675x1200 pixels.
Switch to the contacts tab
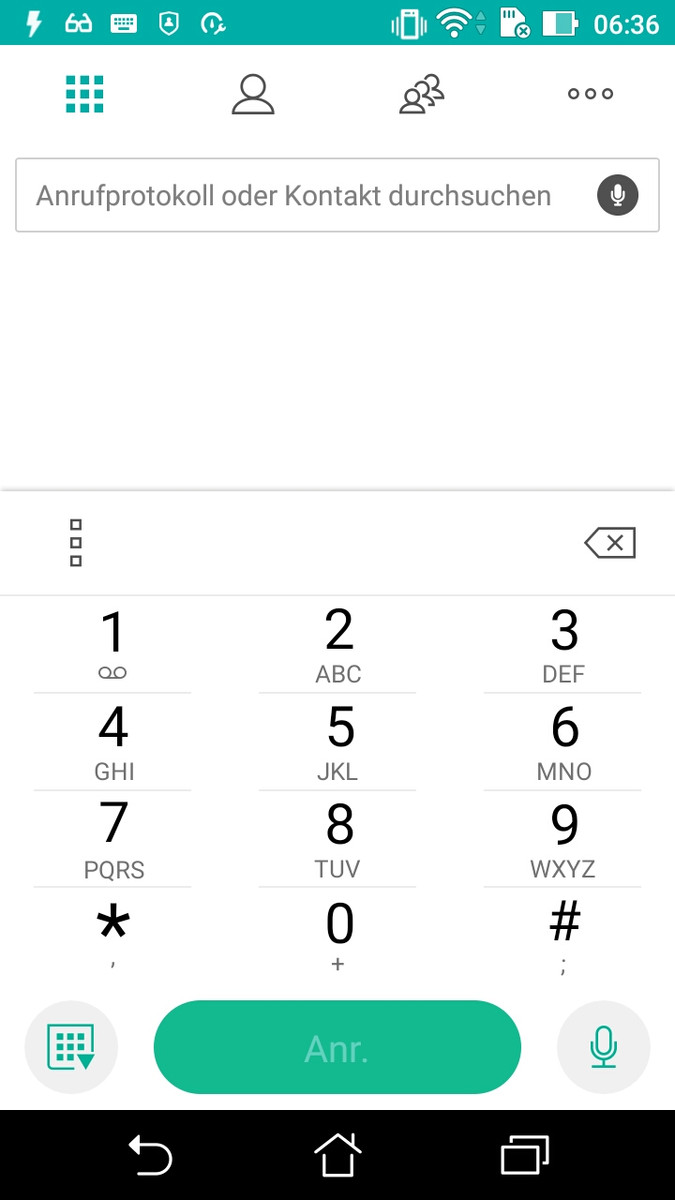253,94
